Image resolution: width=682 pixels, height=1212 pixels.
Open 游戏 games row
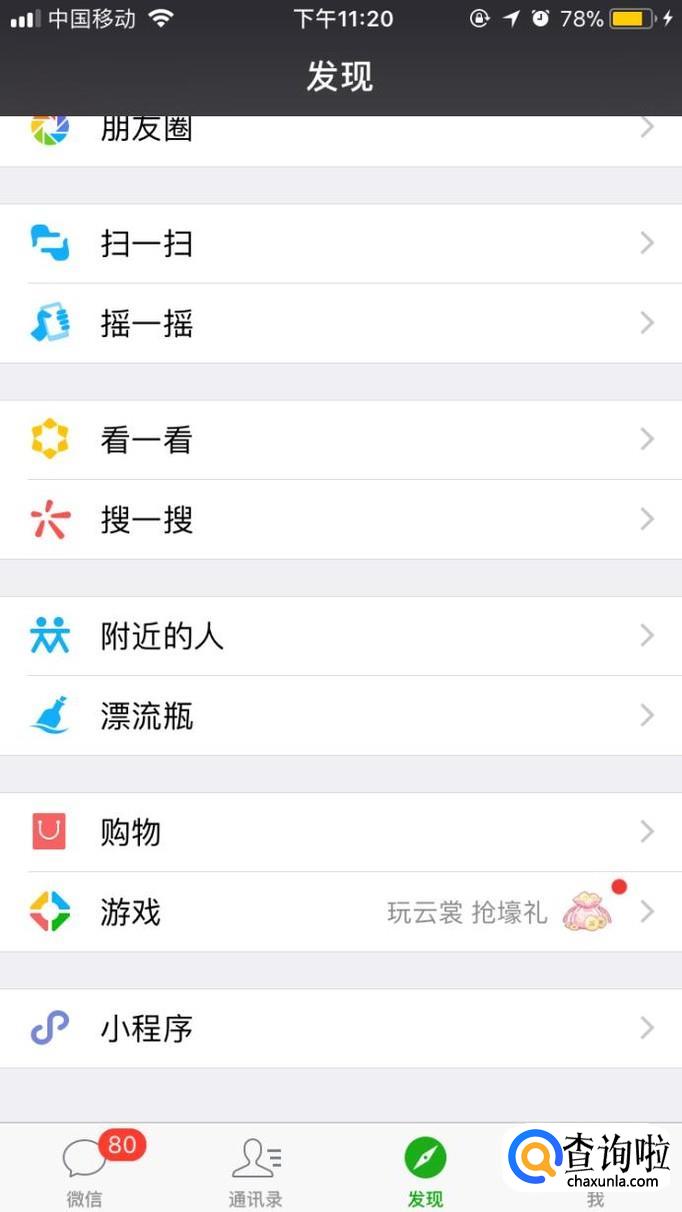[340, 911]
